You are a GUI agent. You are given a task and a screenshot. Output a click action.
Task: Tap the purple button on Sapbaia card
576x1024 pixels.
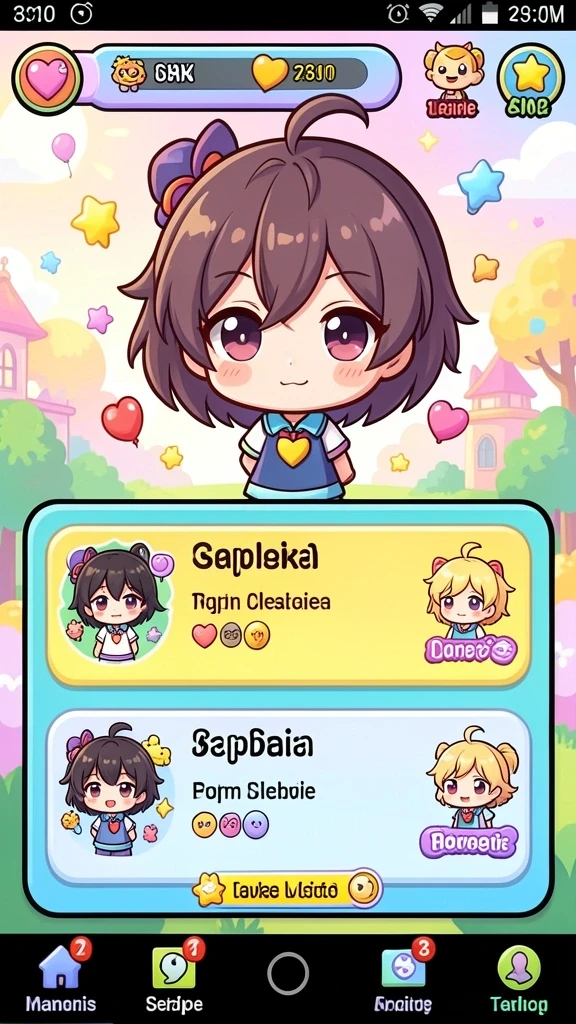click(x=469, y=841)
